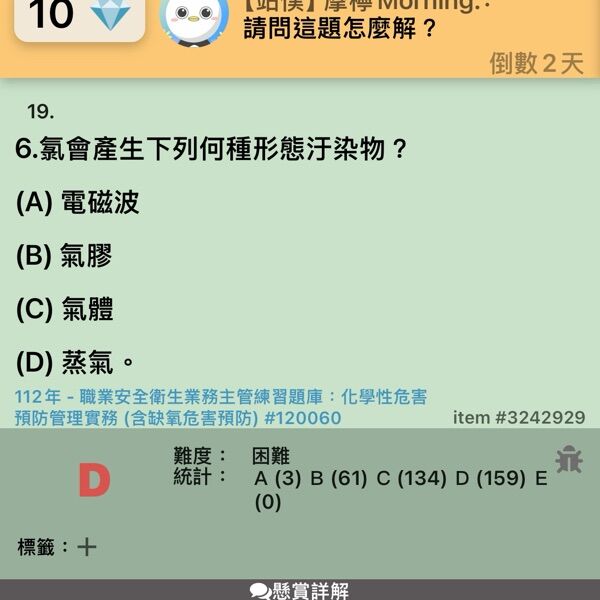Choose answer option (C) 氣體
The height and width of the screenshot is (600, 600).
pos(65,309)
